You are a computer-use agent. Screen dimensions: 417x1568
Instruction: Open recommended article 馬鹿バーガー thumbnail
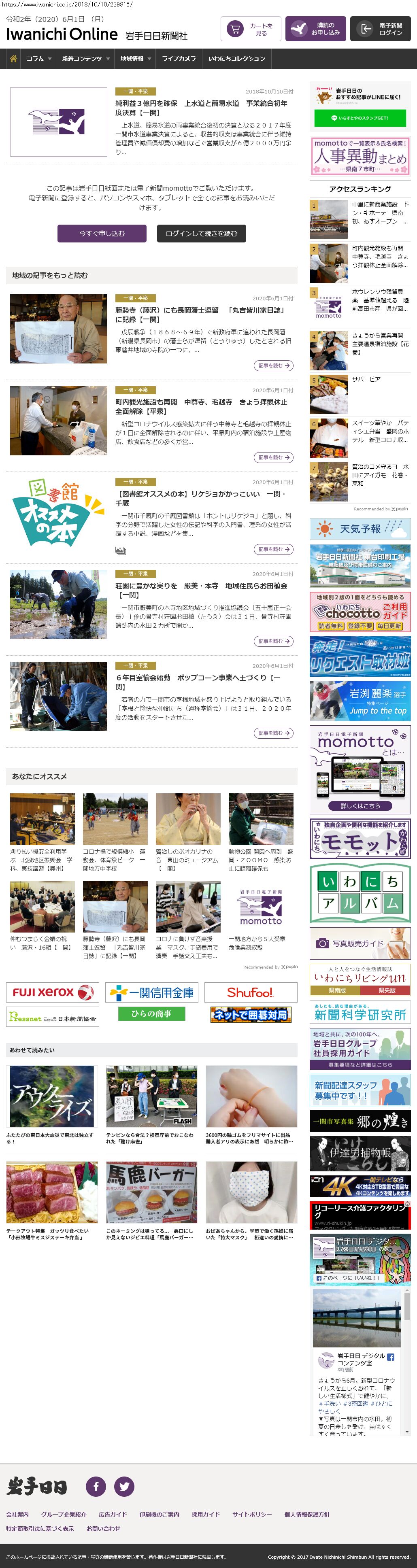click(151, 1192)
